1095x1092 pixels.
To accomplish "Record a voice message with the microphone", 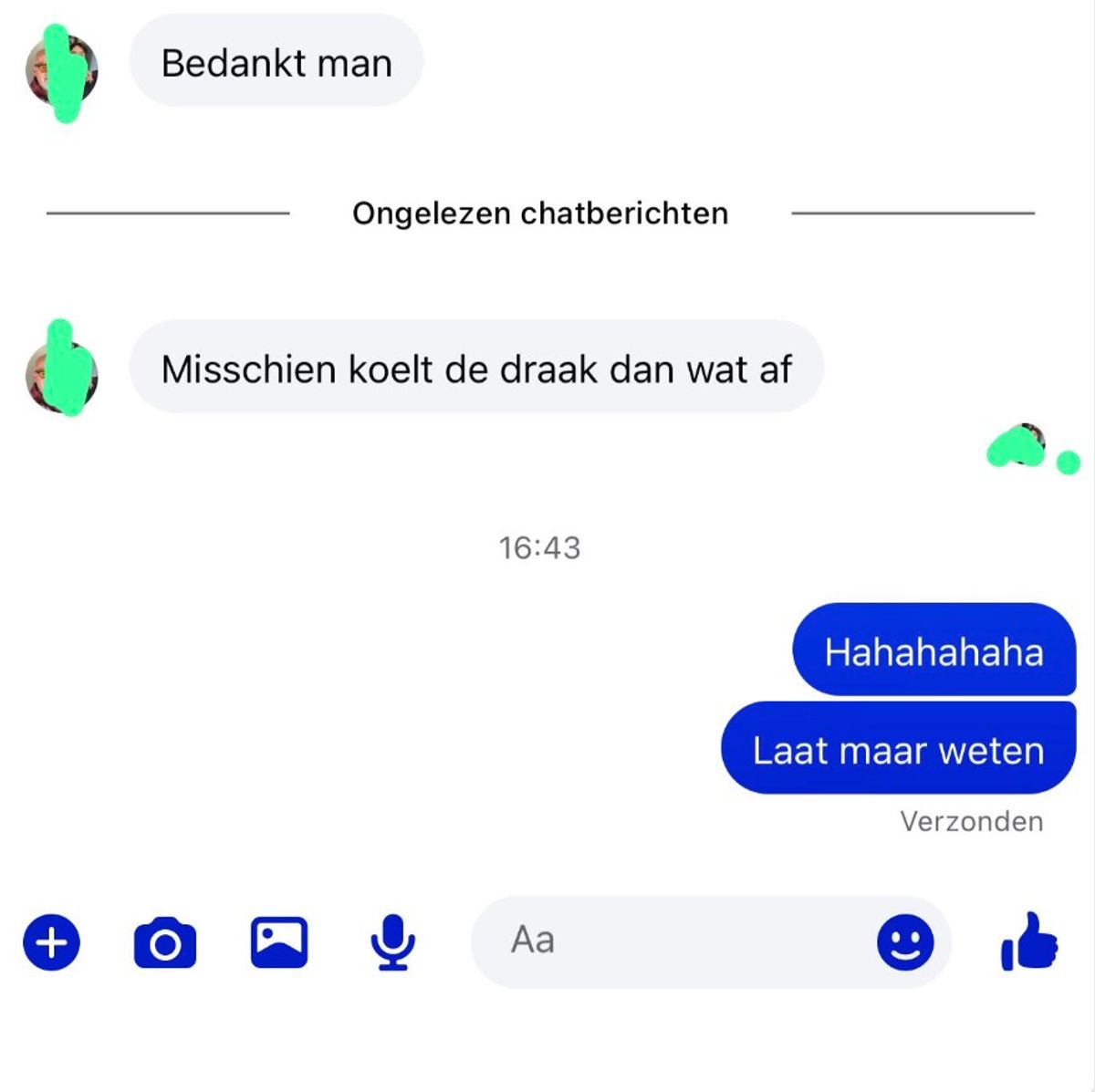I will 393,941.
